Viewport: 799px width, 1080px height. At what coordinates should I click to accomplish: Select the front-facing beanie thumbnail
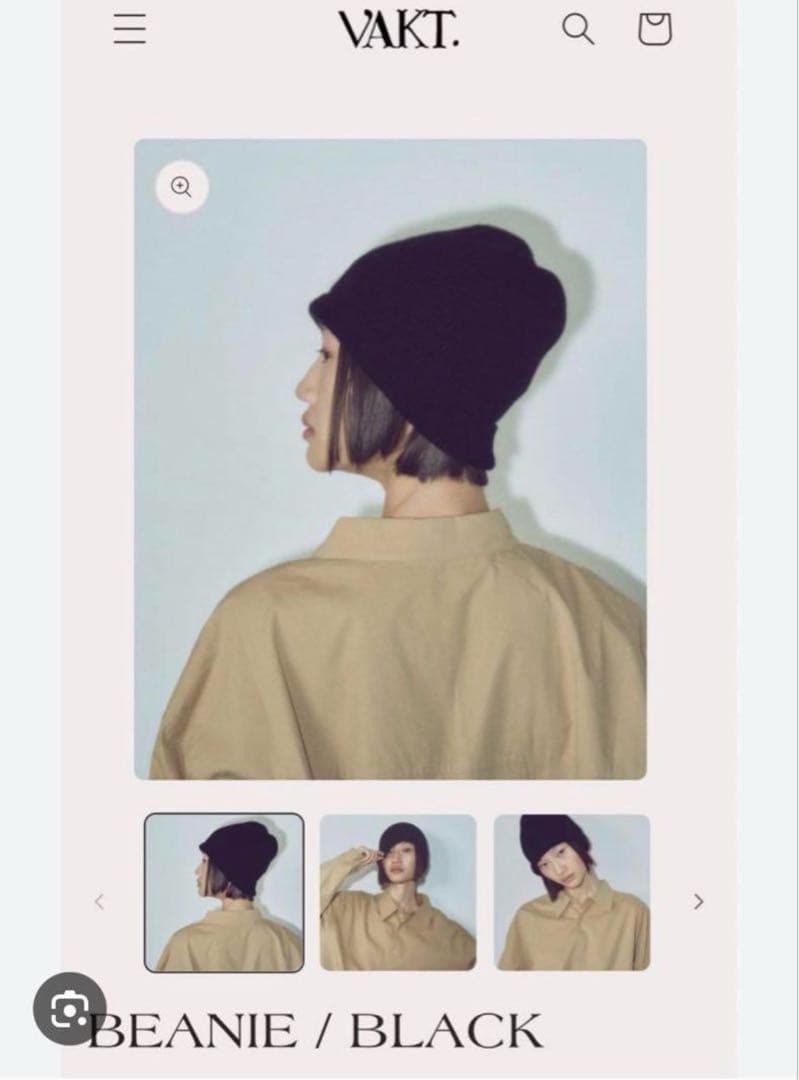(571, 892)
